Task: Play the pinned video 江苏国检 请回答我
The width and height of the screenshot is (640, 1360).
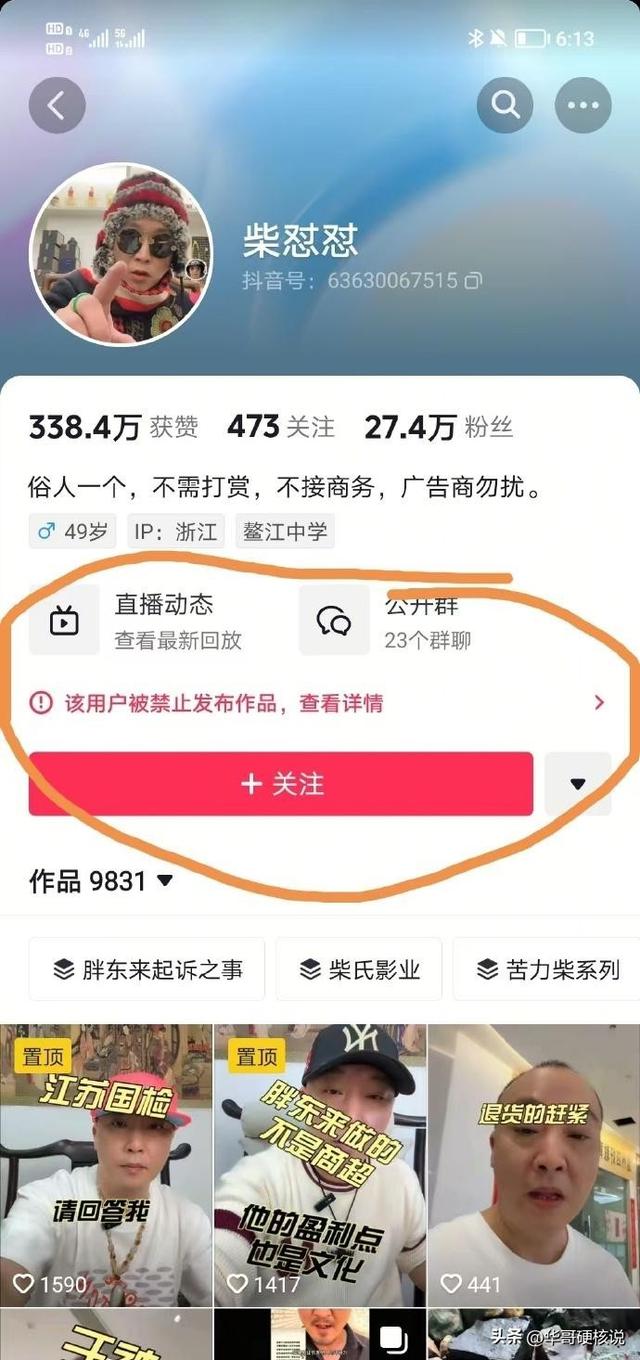Action: coord(106,1165)
